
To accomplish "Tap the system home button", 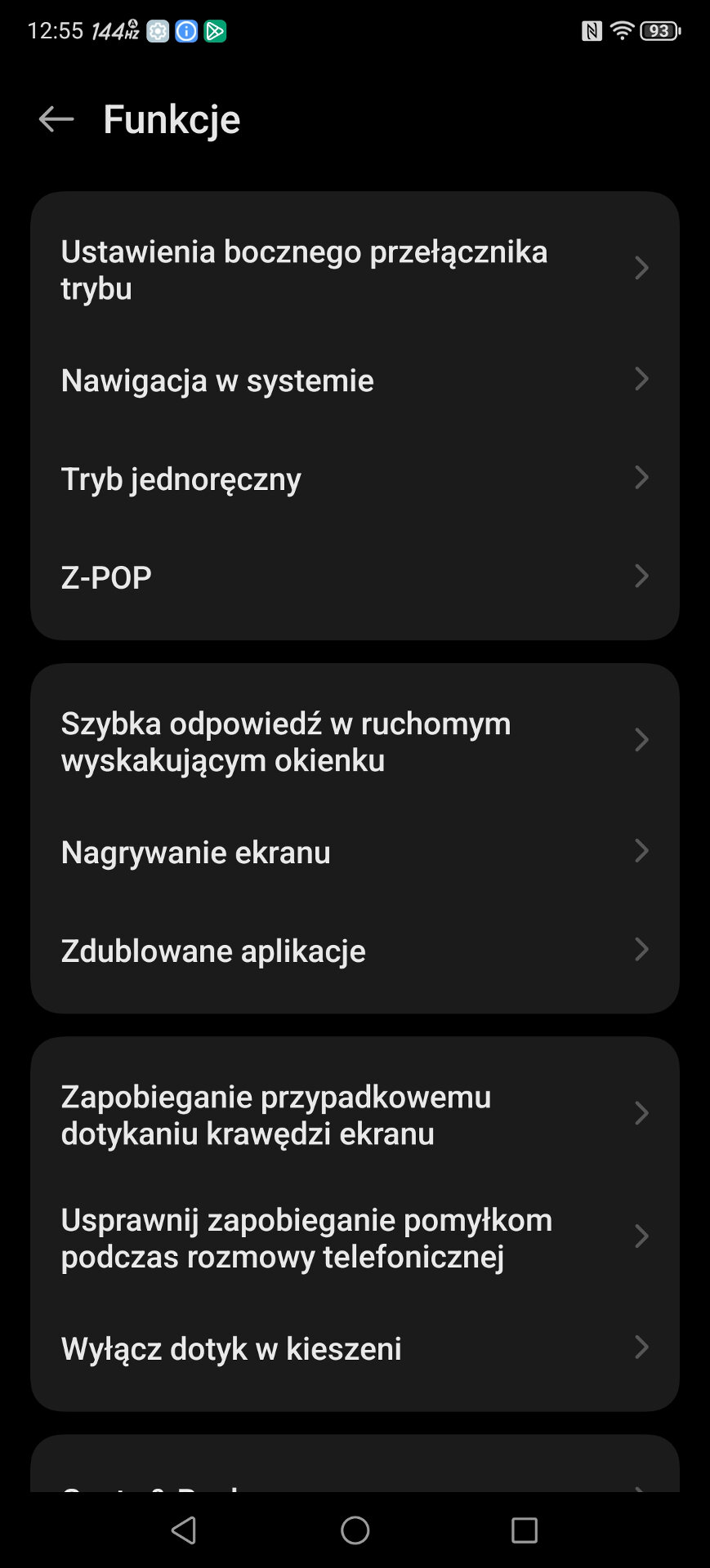I will tap(355, 1530).
